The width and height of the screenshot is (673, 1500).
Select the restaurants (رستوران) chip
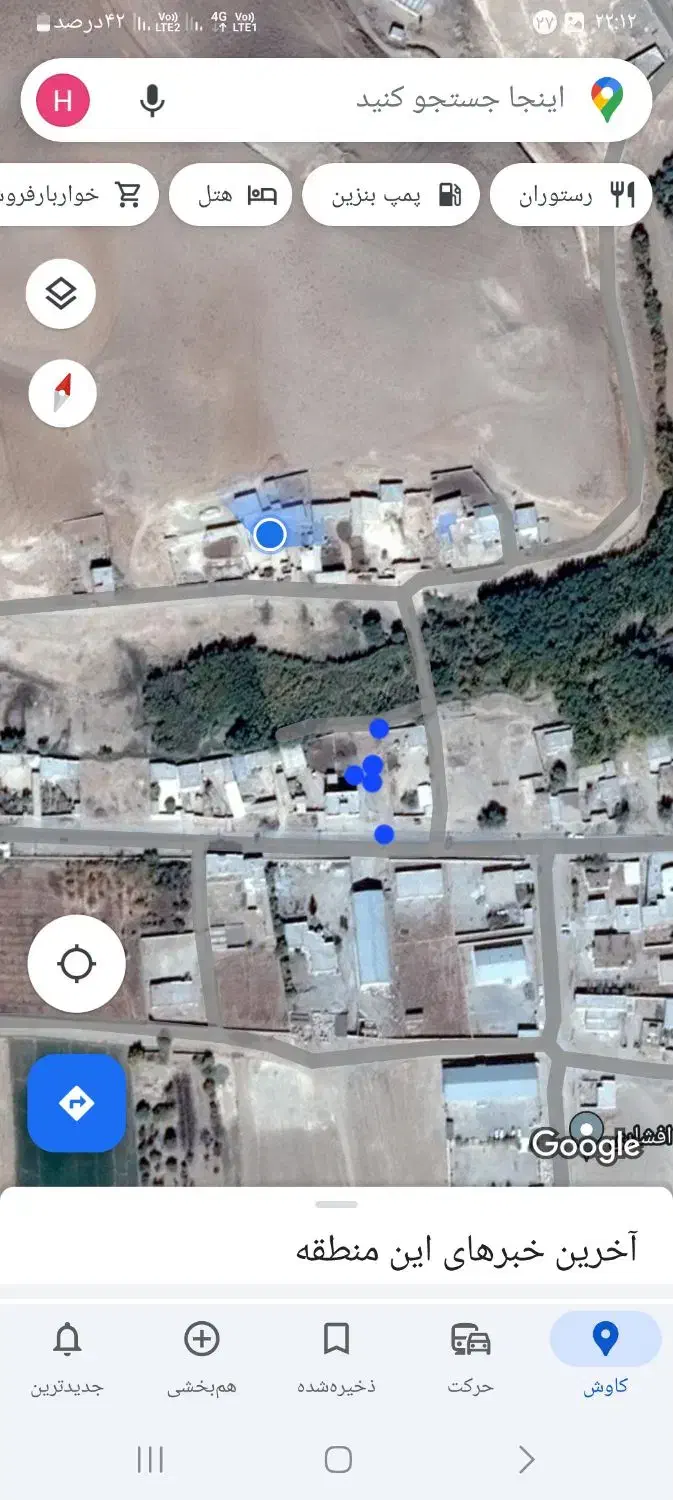(571, 195)
